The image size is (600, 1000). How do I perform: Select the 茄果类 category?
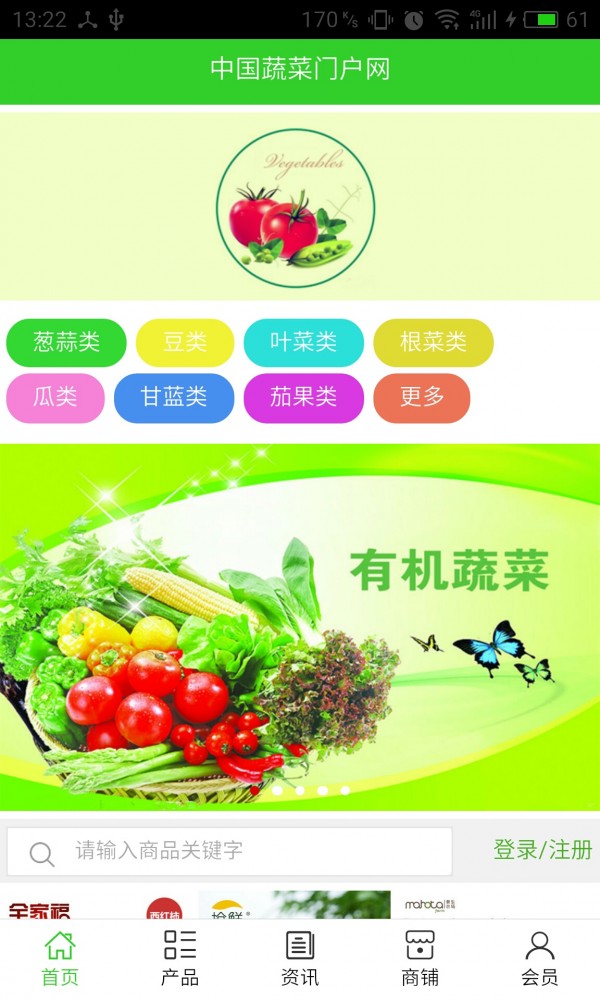(303, 397)
